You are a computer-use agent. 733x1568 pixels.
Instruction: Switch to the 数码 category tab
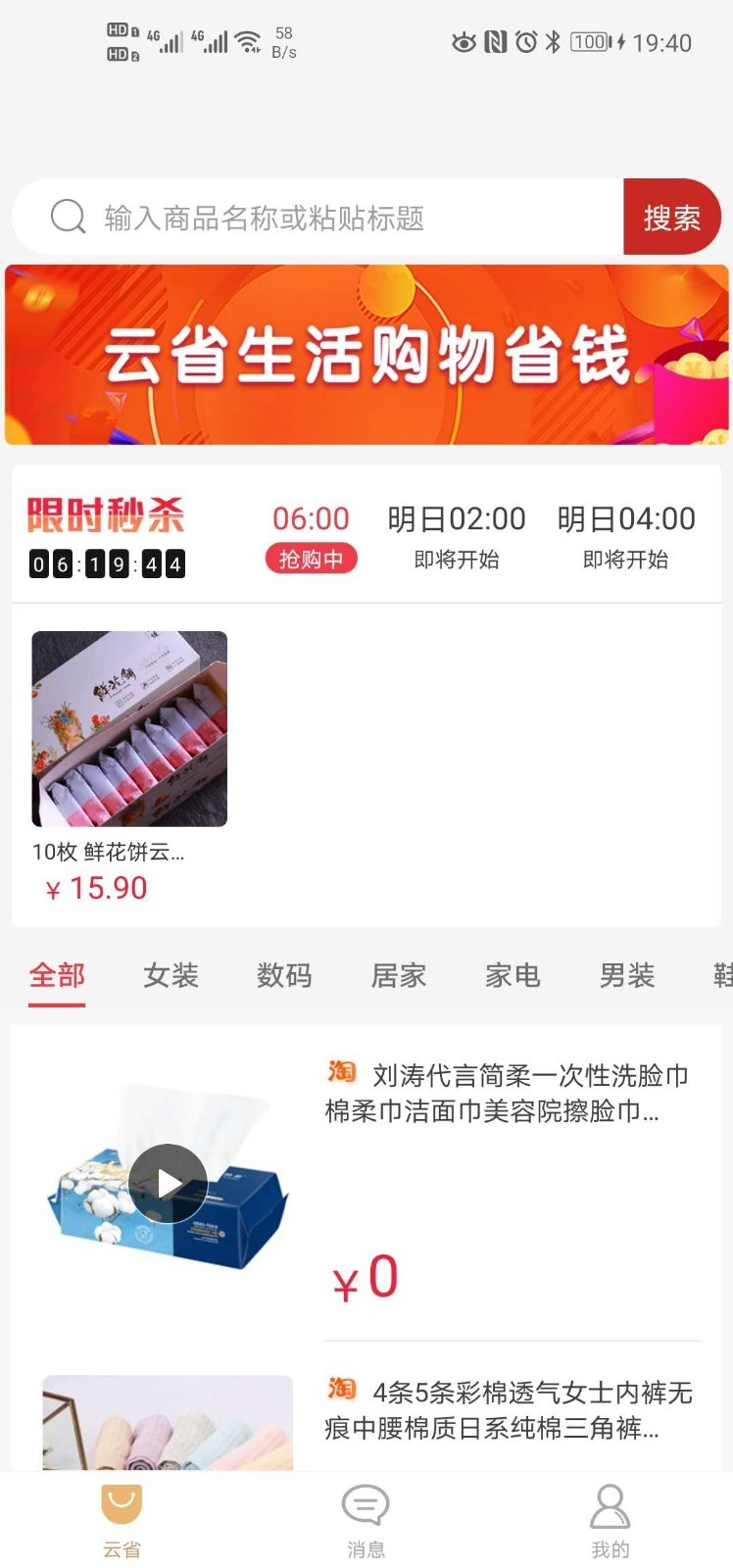click(x=284, y=975)
